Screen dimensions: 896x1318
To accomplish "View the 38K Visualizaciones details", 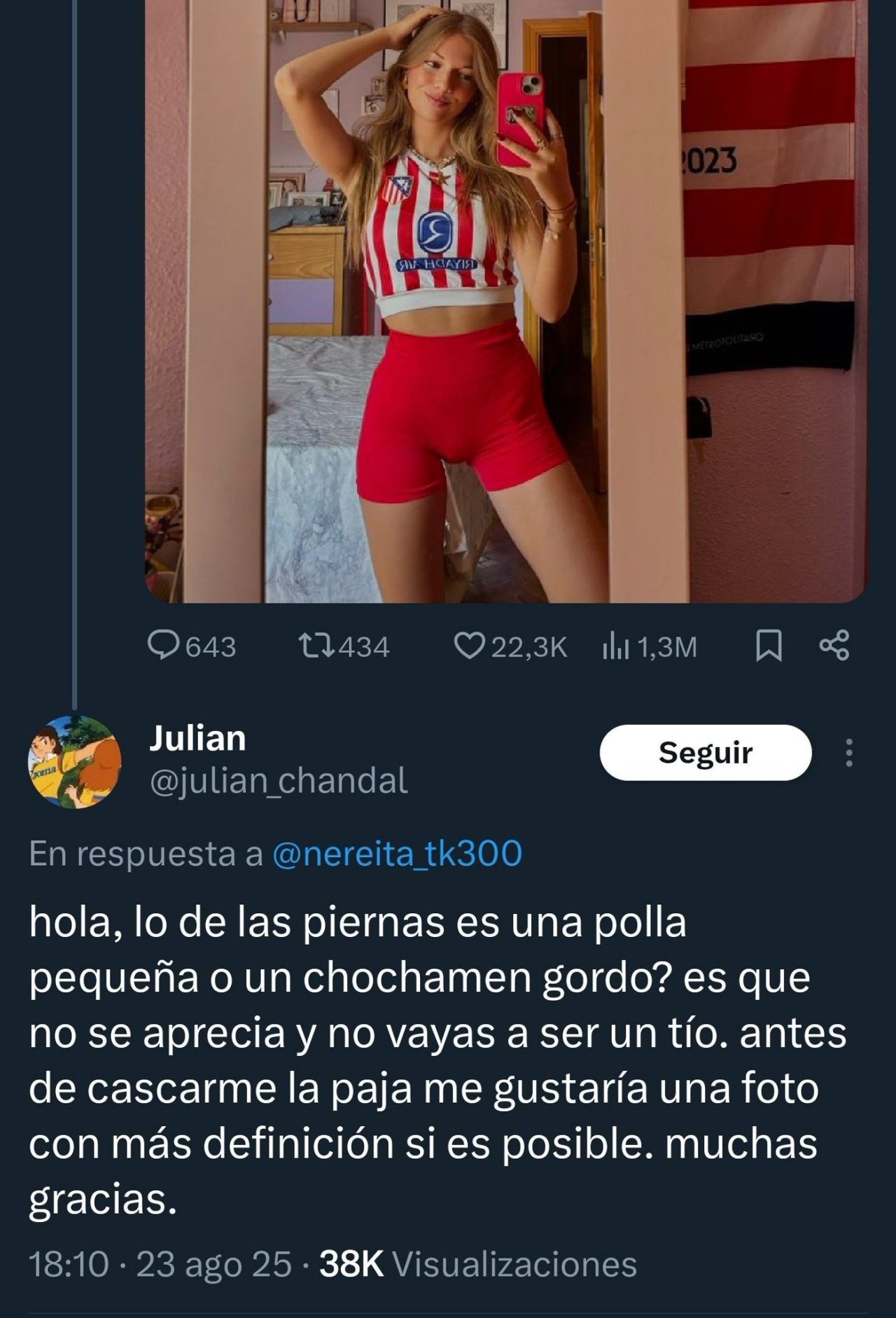I will point(478,1265).
